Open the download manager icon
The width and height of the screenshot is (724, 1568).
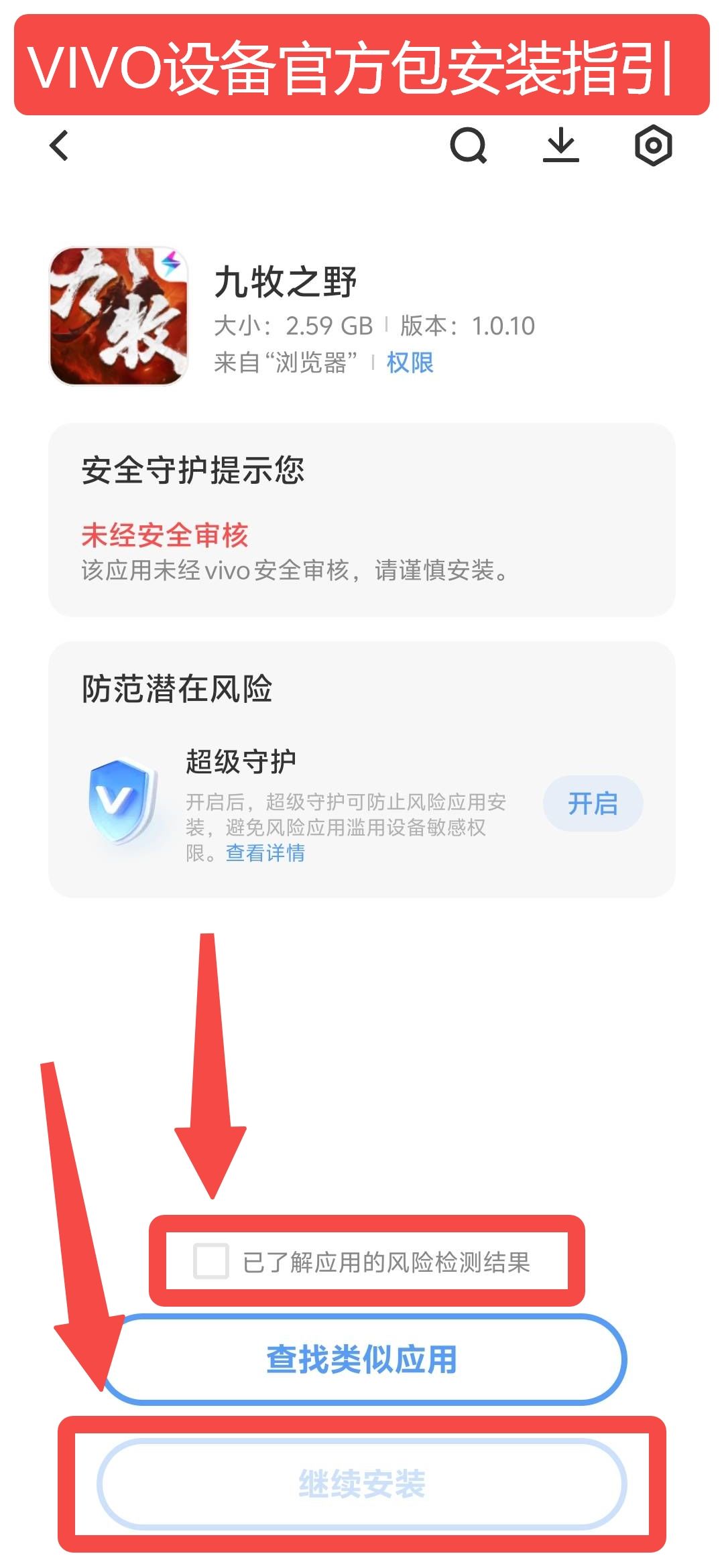pos(562,147)
